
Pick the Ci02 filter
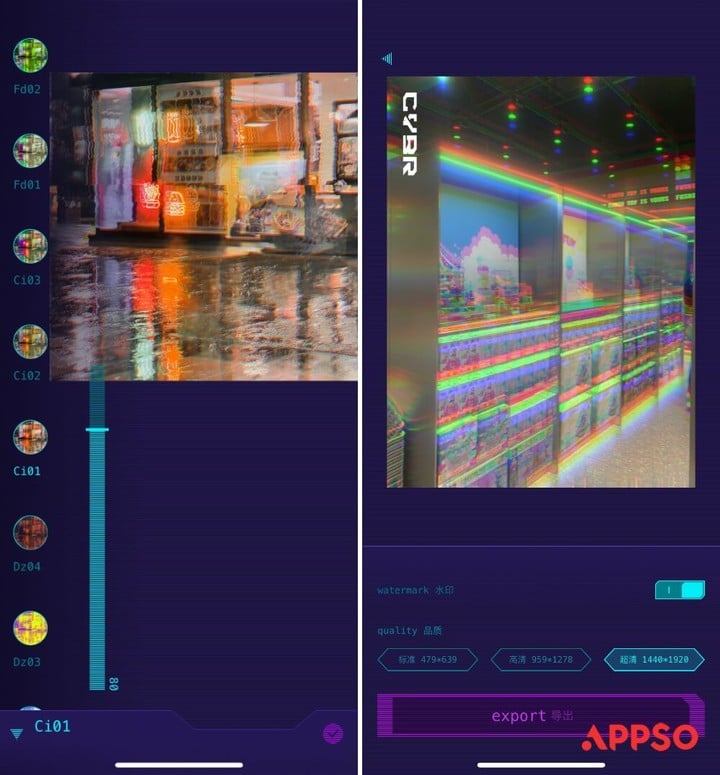click(x=30, y=342)
